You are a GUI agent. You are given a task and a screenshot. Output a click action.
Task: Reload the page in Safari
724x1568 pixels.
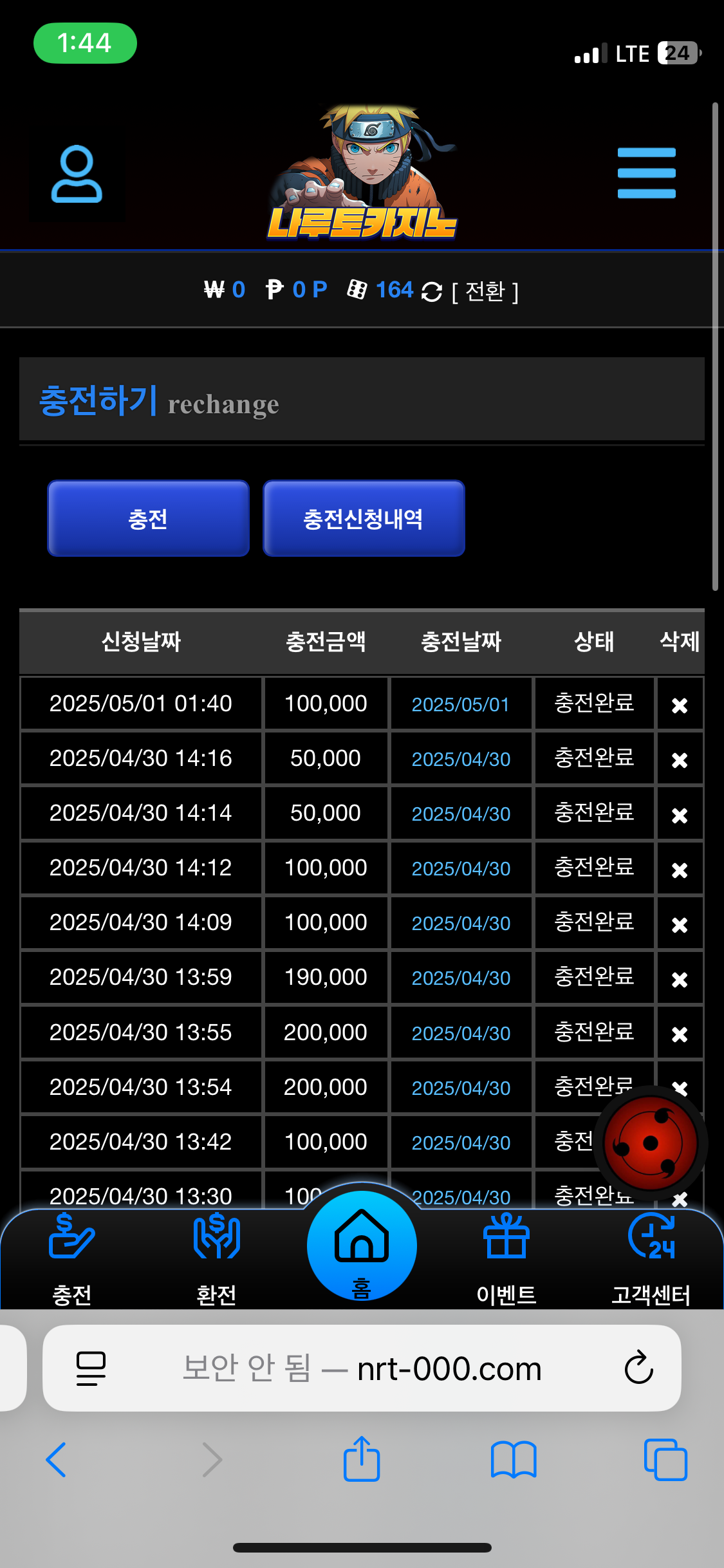pos(638,1368)
